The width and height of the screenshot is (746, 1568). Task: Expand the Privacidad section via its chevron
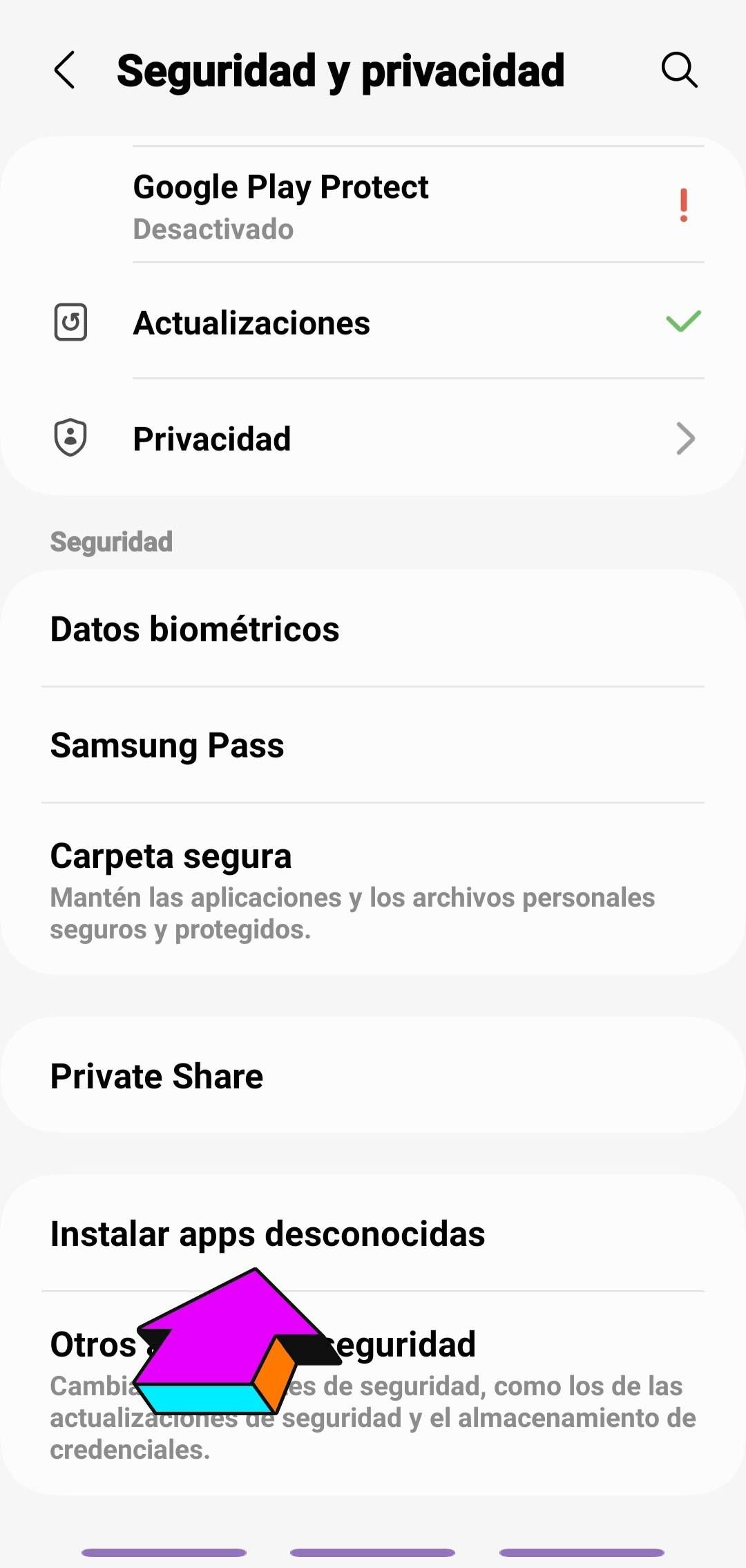point(685,438)
